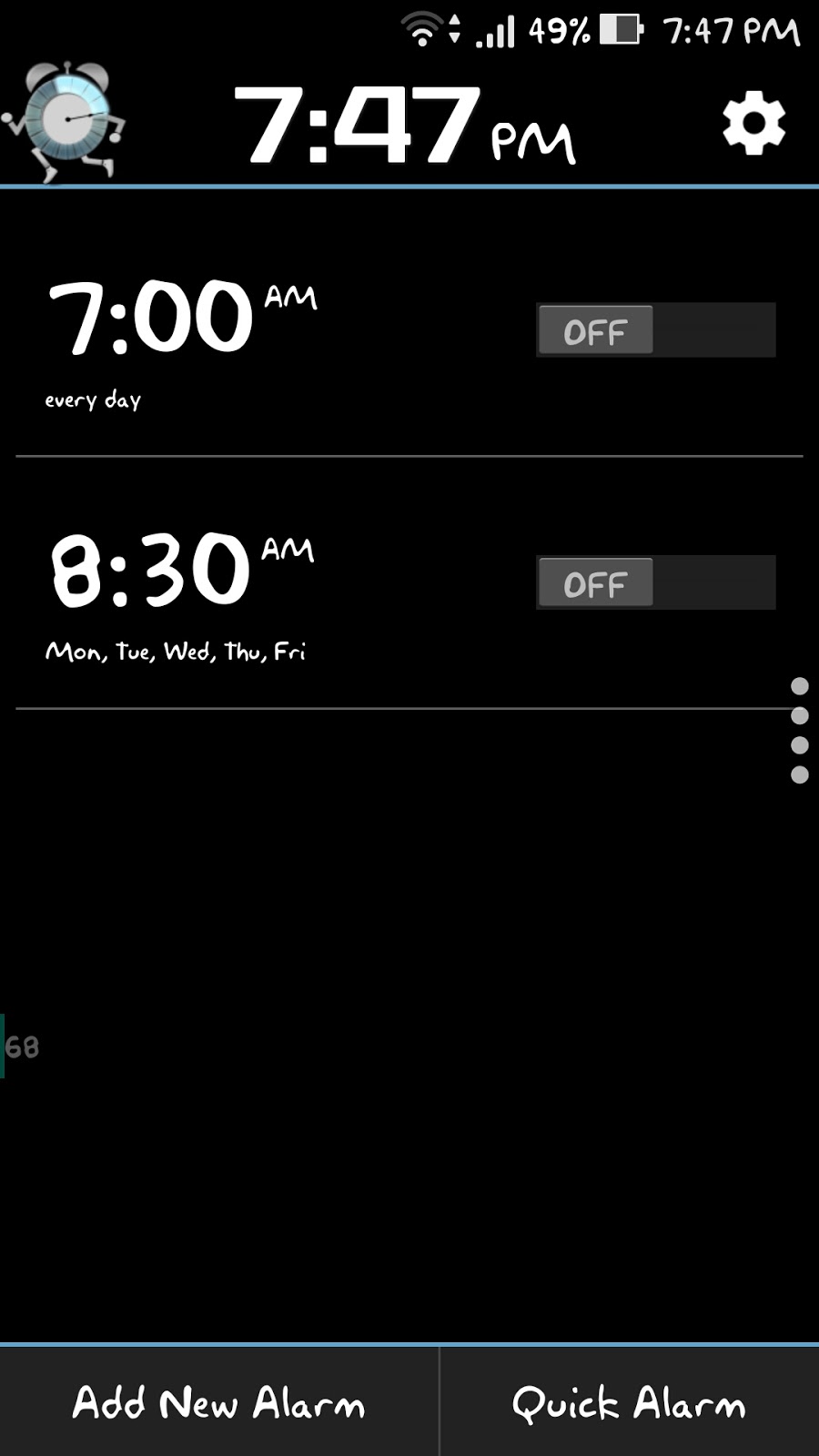Tap the Add New Alarm button
Image resolution: width=819 pixels, height=1456 pixels.
pyautogui.click(x=218, y=1402)
